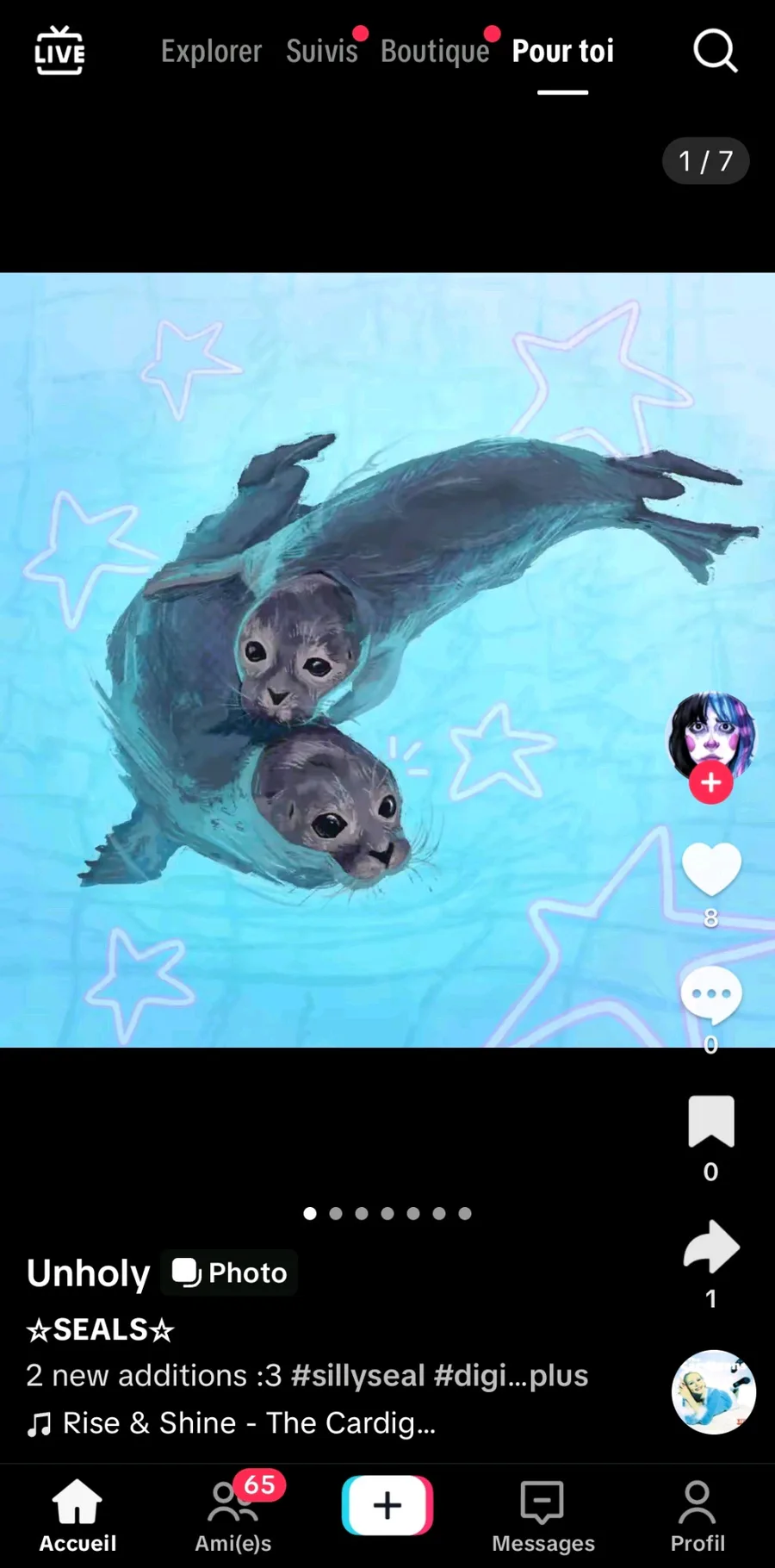This screenshot has width=775, height=1568.
Task: Switch to the Explorer tab
Action: click(x=211, y=52)
